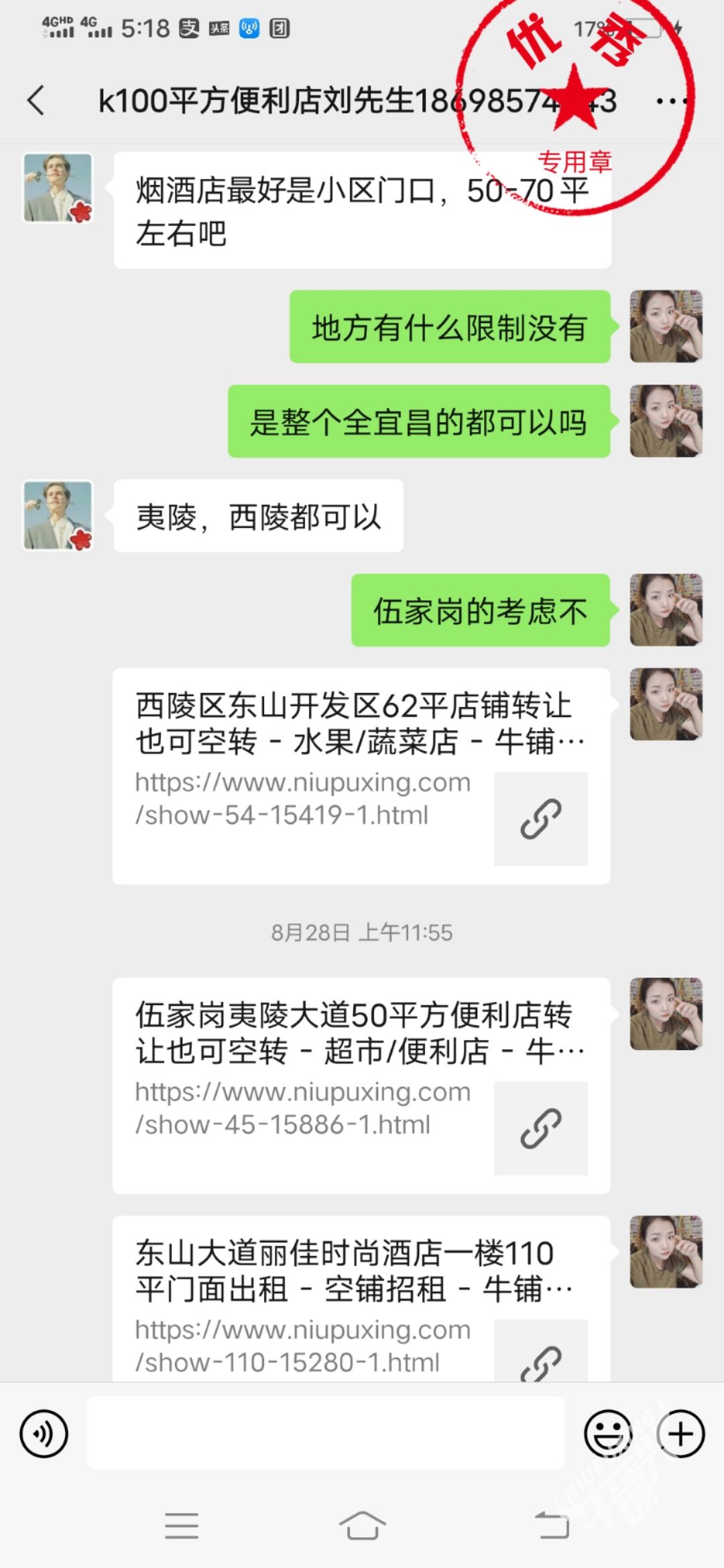The image size is (724, 1568).
Task: Open the 西陵区东山开发区62平店铺转让 link card
Action: [x=361, y=775]
